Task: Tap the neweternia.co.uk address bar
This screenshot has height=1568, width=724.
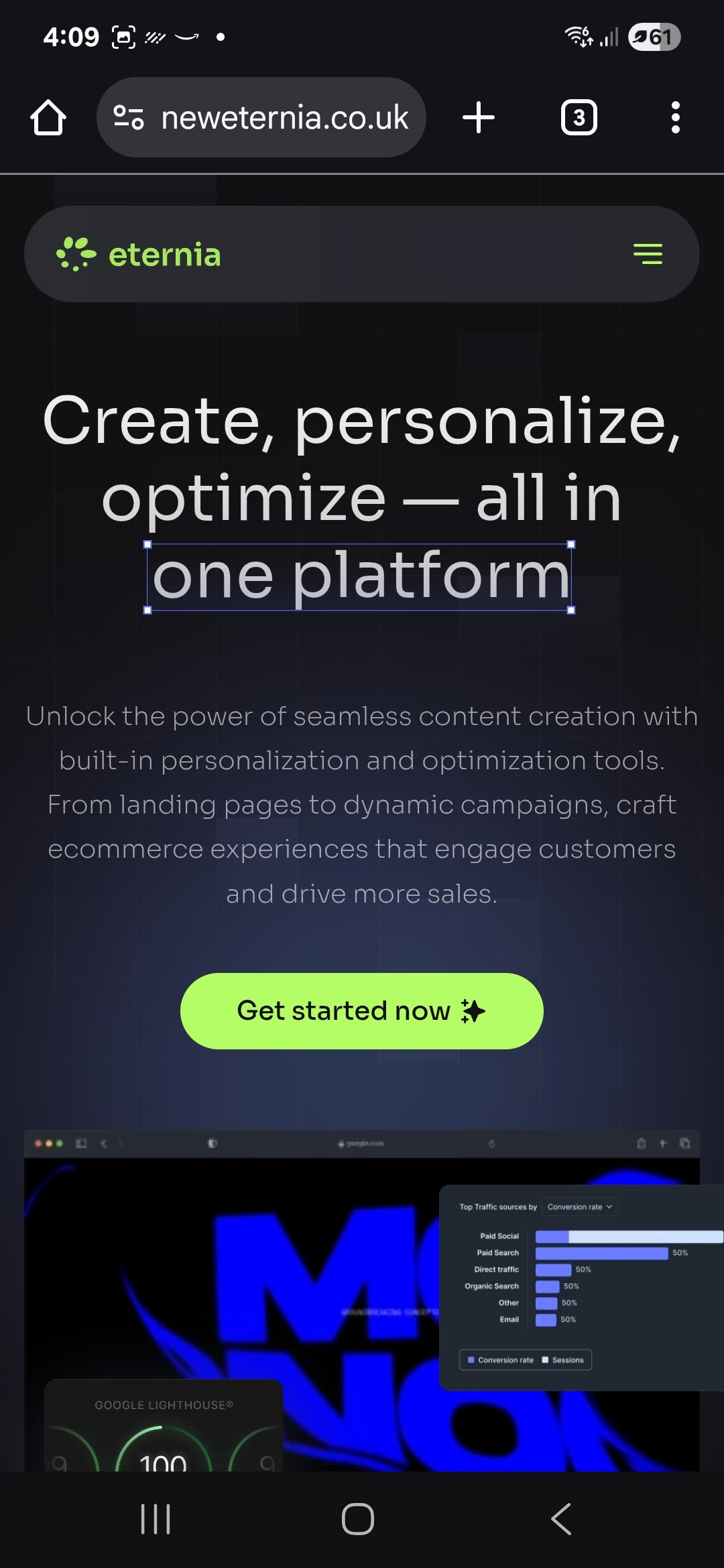Action: (x=284, y=118)
